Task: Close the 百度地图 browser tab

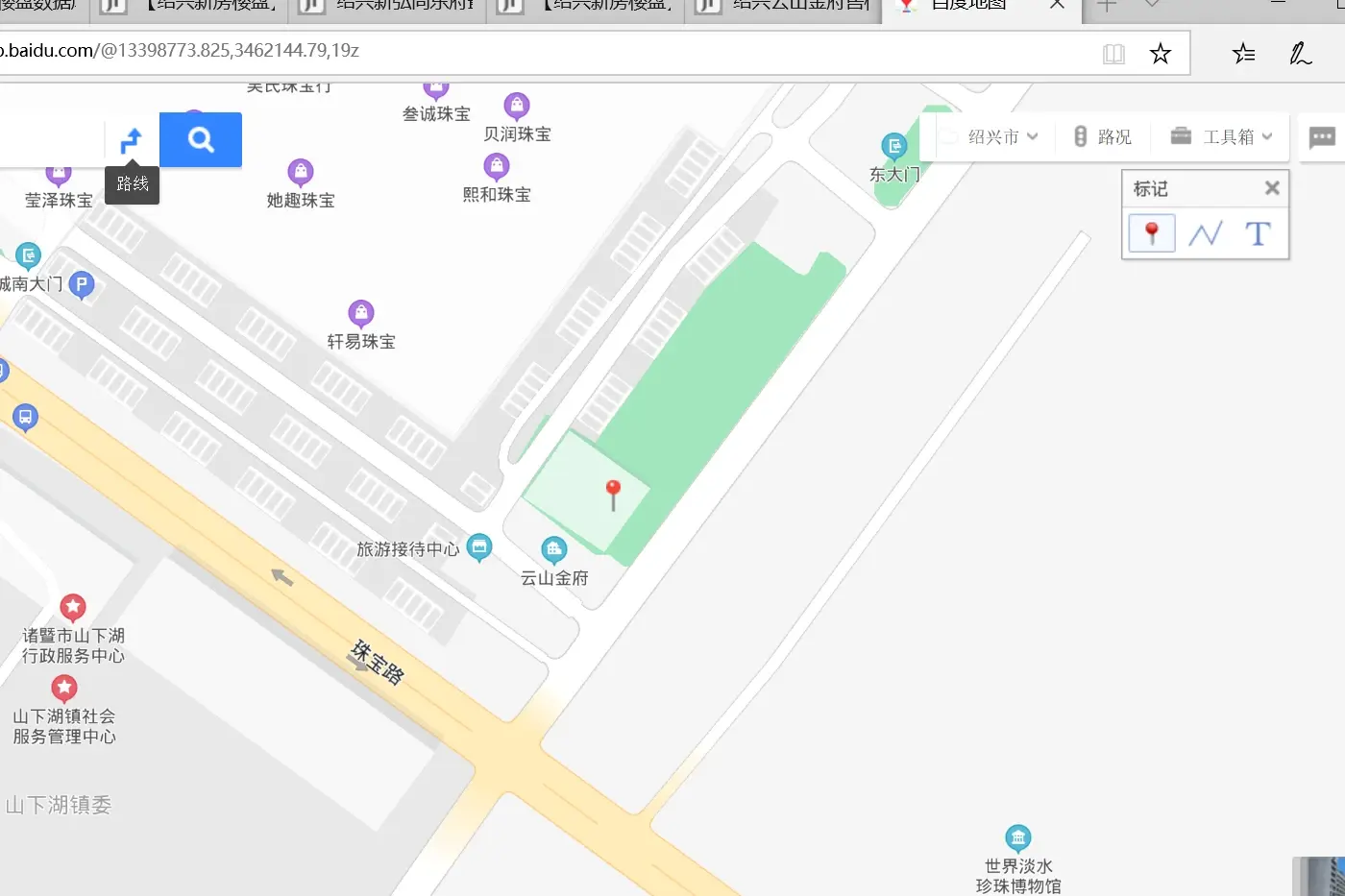Action: pos(1057,5)
